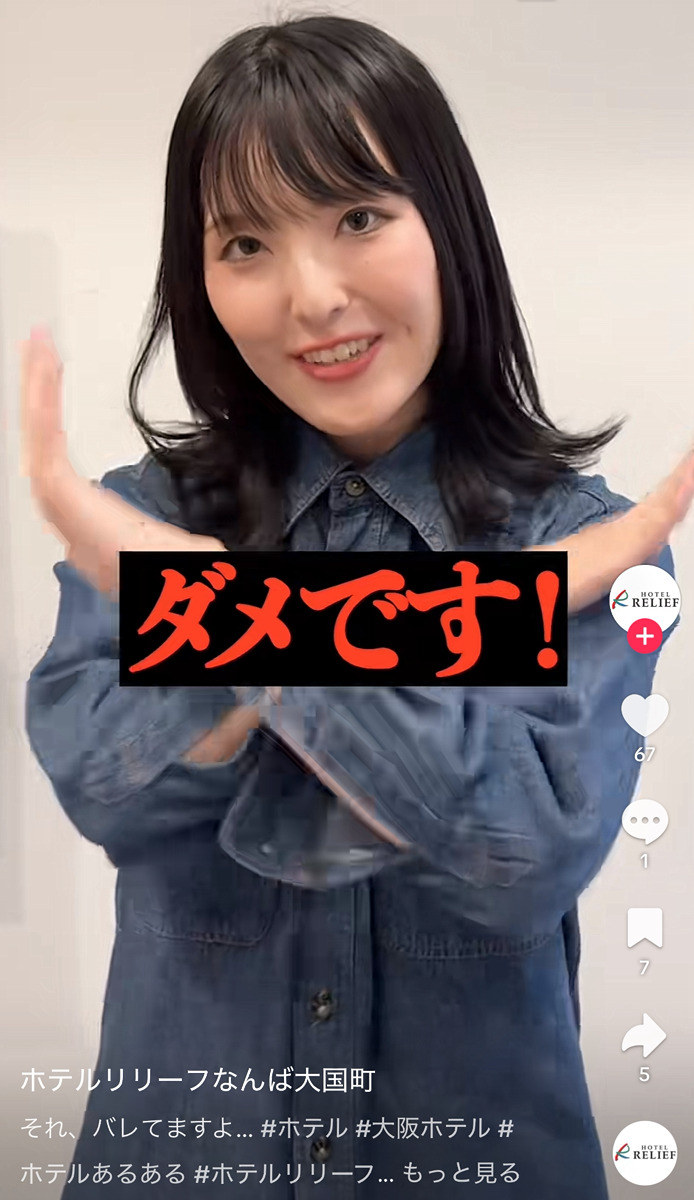Like this video with the heart
The height and width of the screenshot is (1200, 694).
(x=645, y=714)
